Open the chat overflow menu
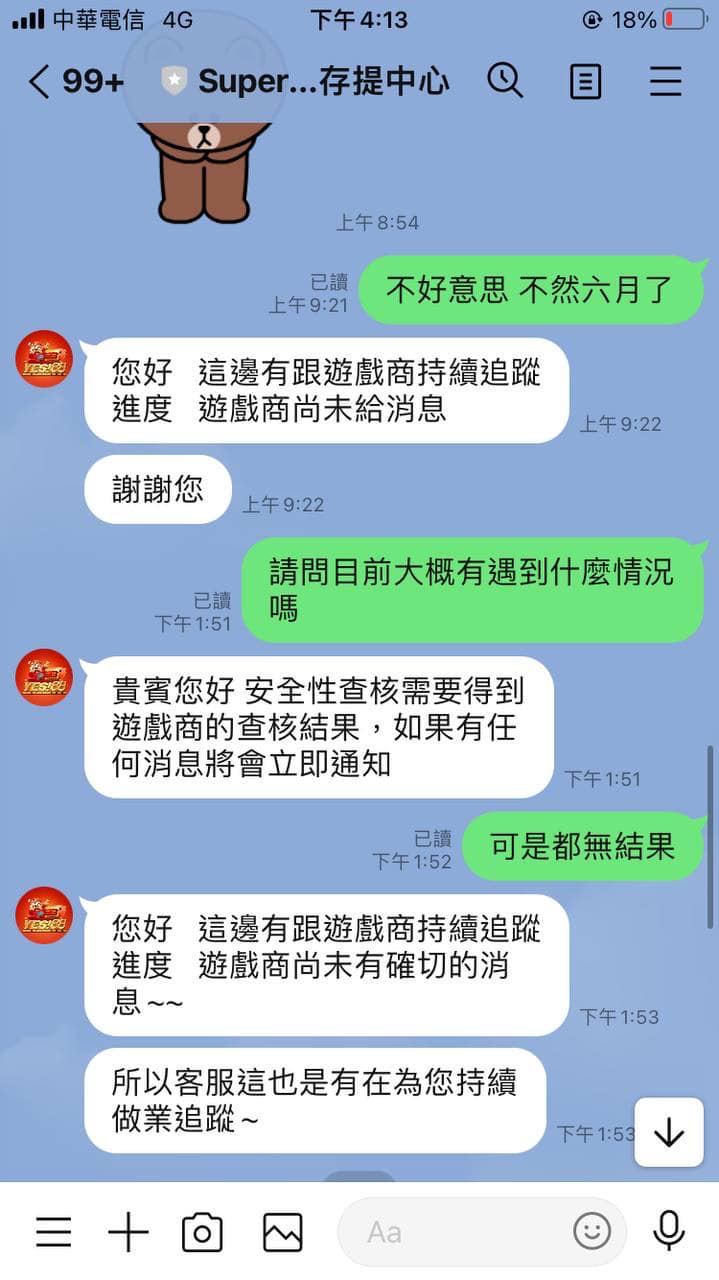719x1280 pixels. click(665, 81)
